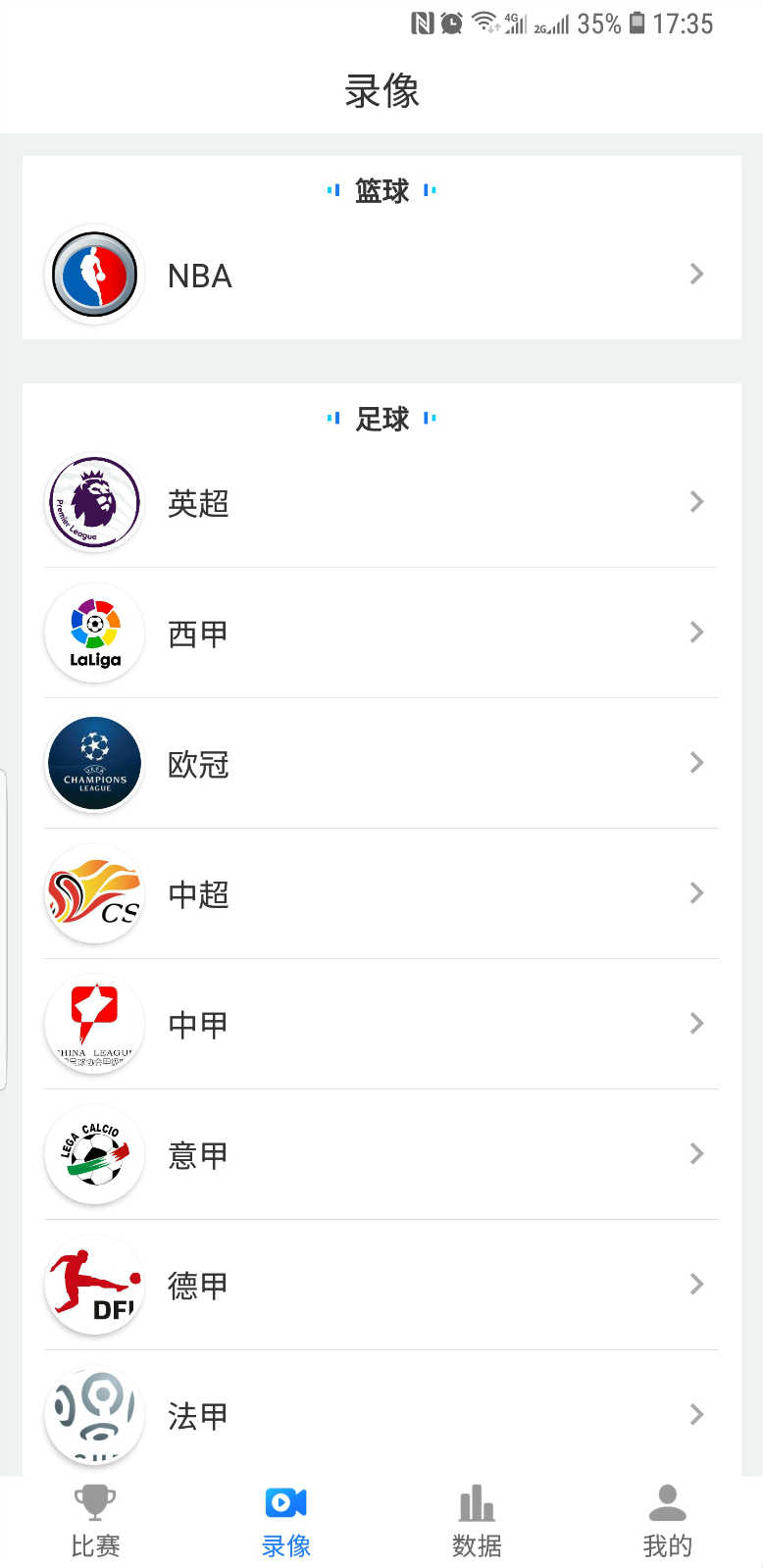The height and width of the screenshot is (1568, 763).
Task: Select the 录像 tab
Action: coord(286,1522)
